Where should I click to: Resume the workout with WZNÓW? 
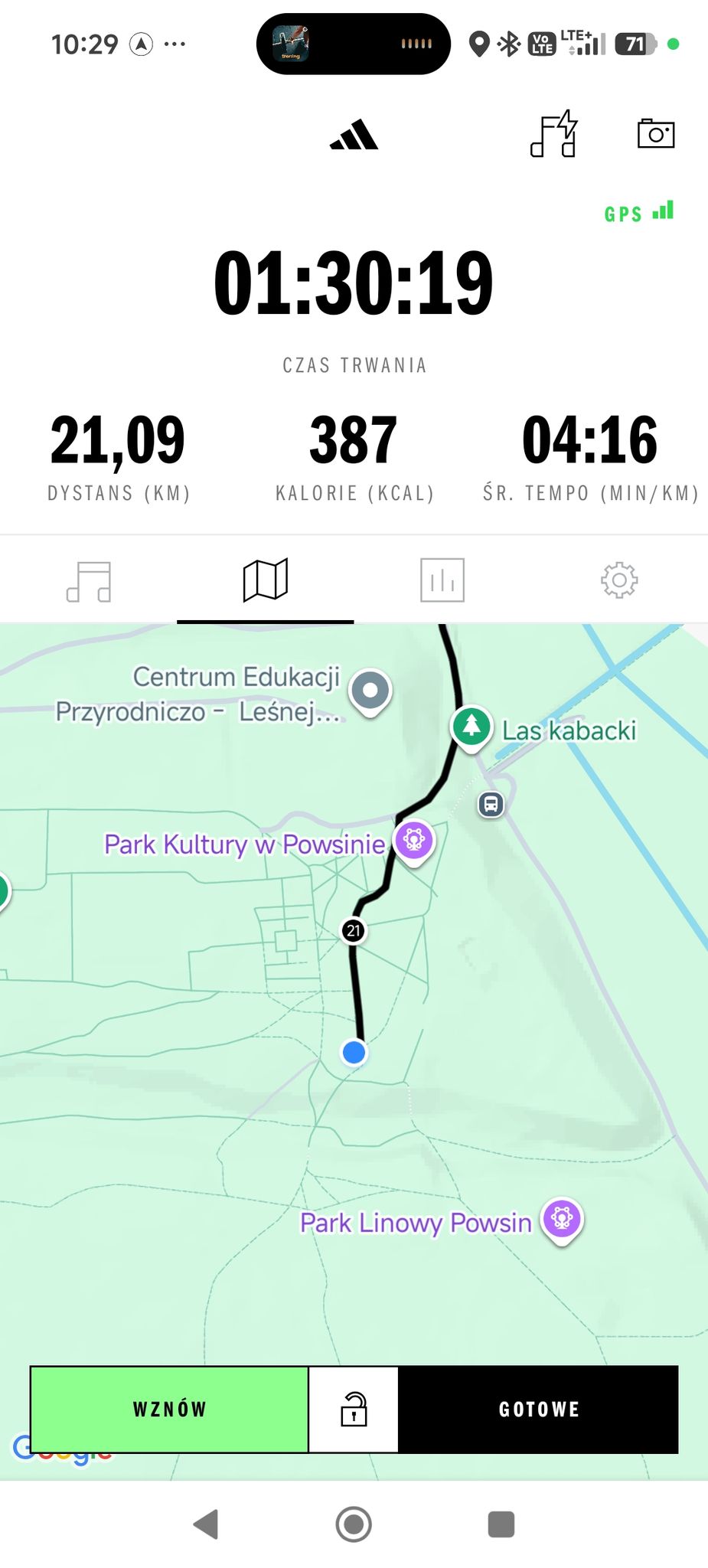169,1409
